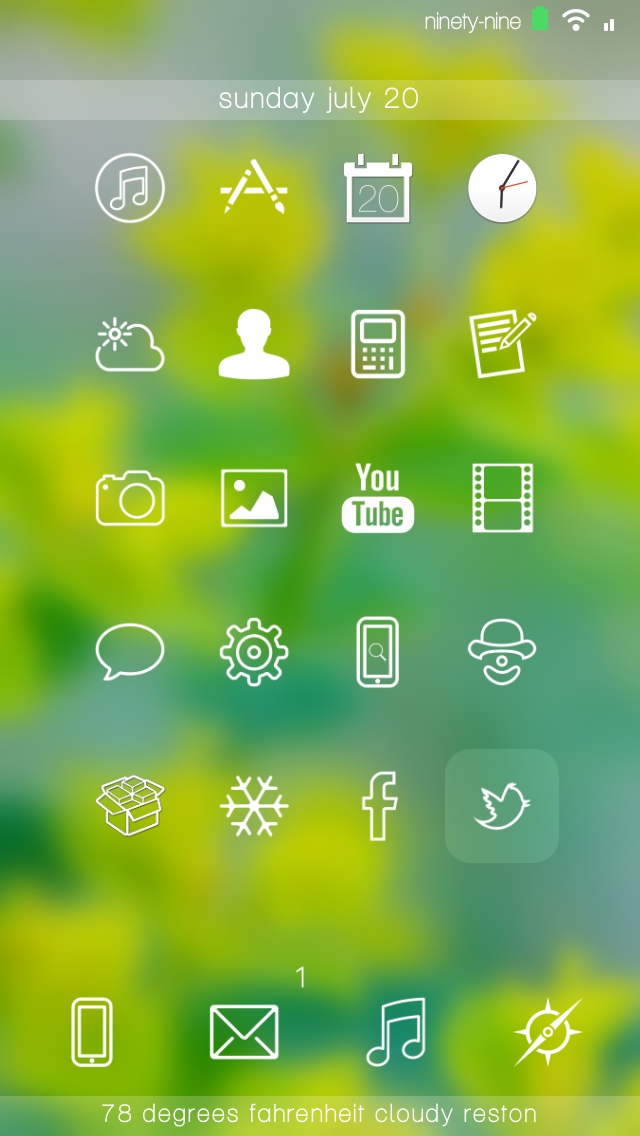Open the photos gallery icon
This screenshot has height=1136, width=640.
pyautogui.click(x=254, y=498)
